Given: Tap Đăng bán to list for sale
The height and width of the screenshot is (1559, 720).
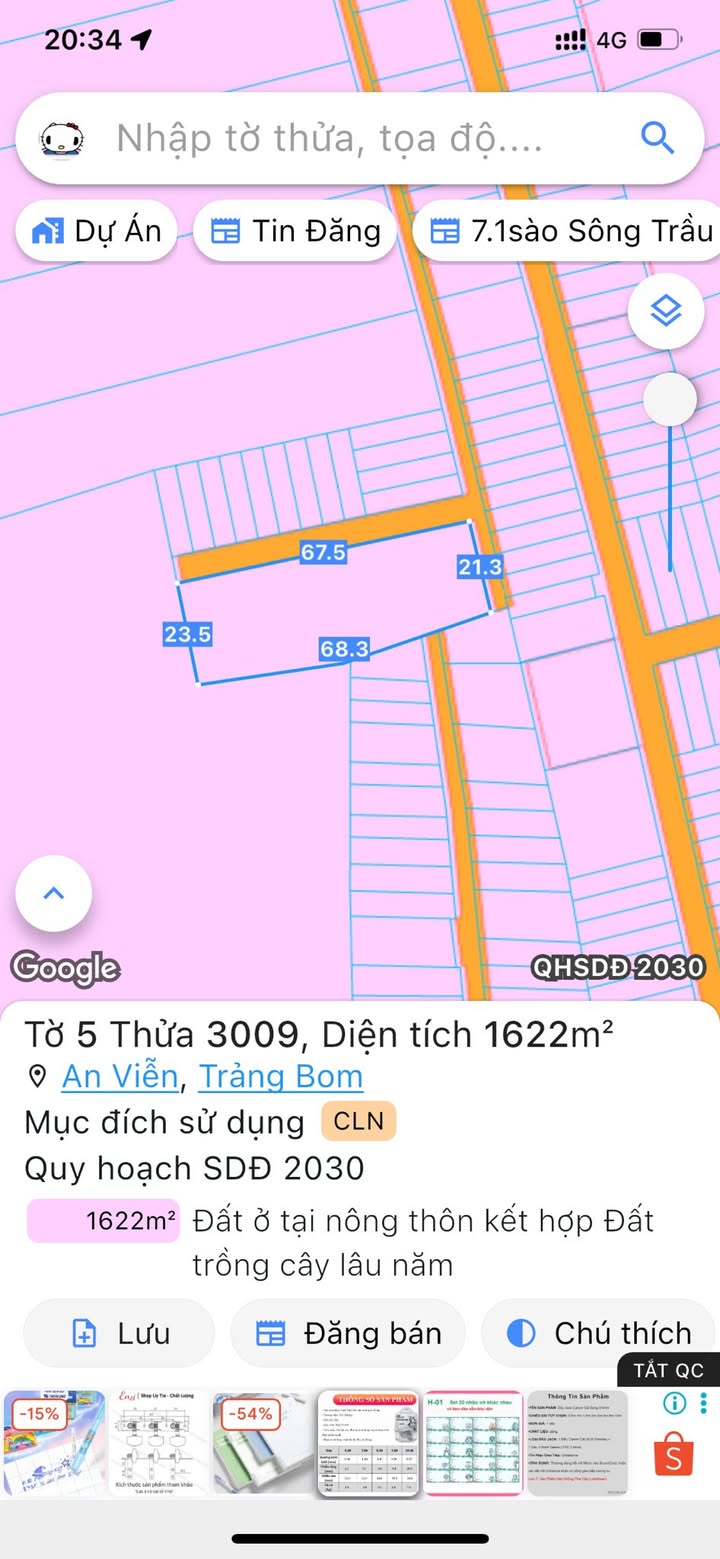Looking at the screenshot, I should [x=348, y=1333].
